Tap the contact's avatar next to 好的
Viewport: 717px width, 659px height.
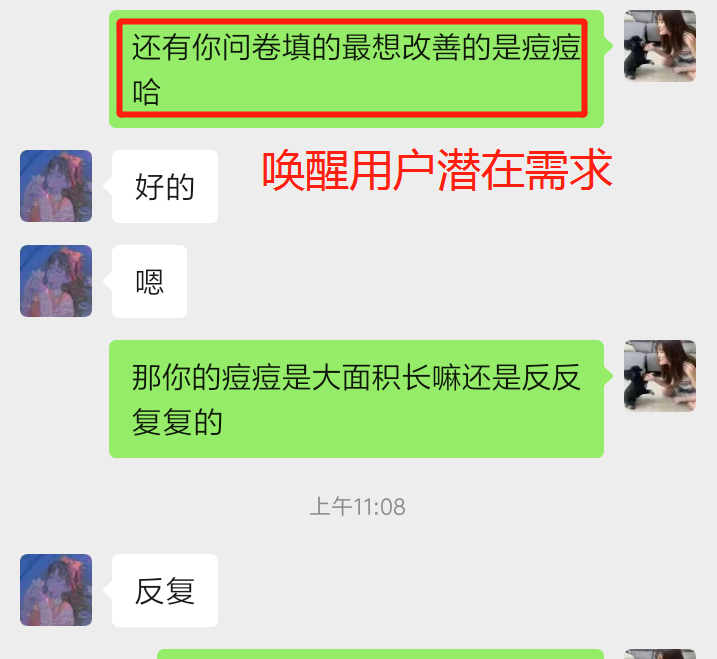[56, 186]
